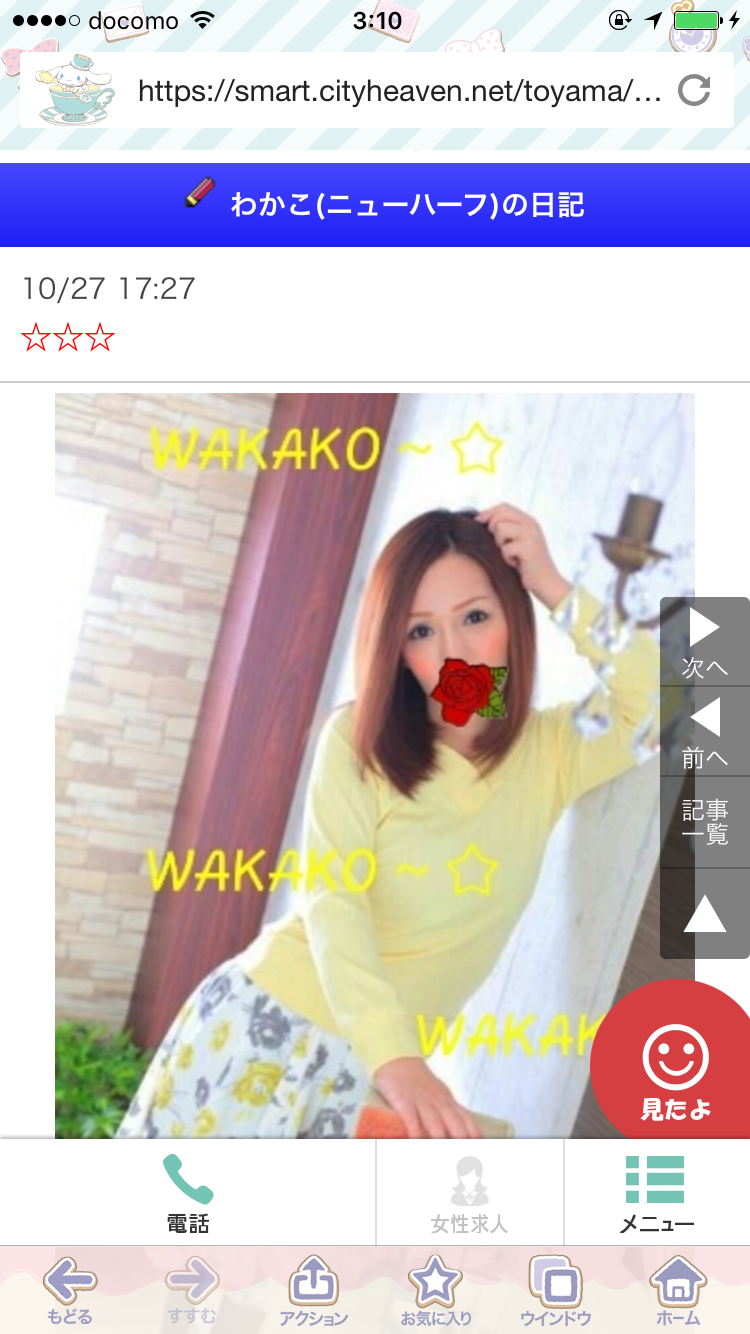Image resolution: width=750 pixels, height=1334 pixels.
Task: Open the ウインドウ tabs view
Action: point(556,1290)
